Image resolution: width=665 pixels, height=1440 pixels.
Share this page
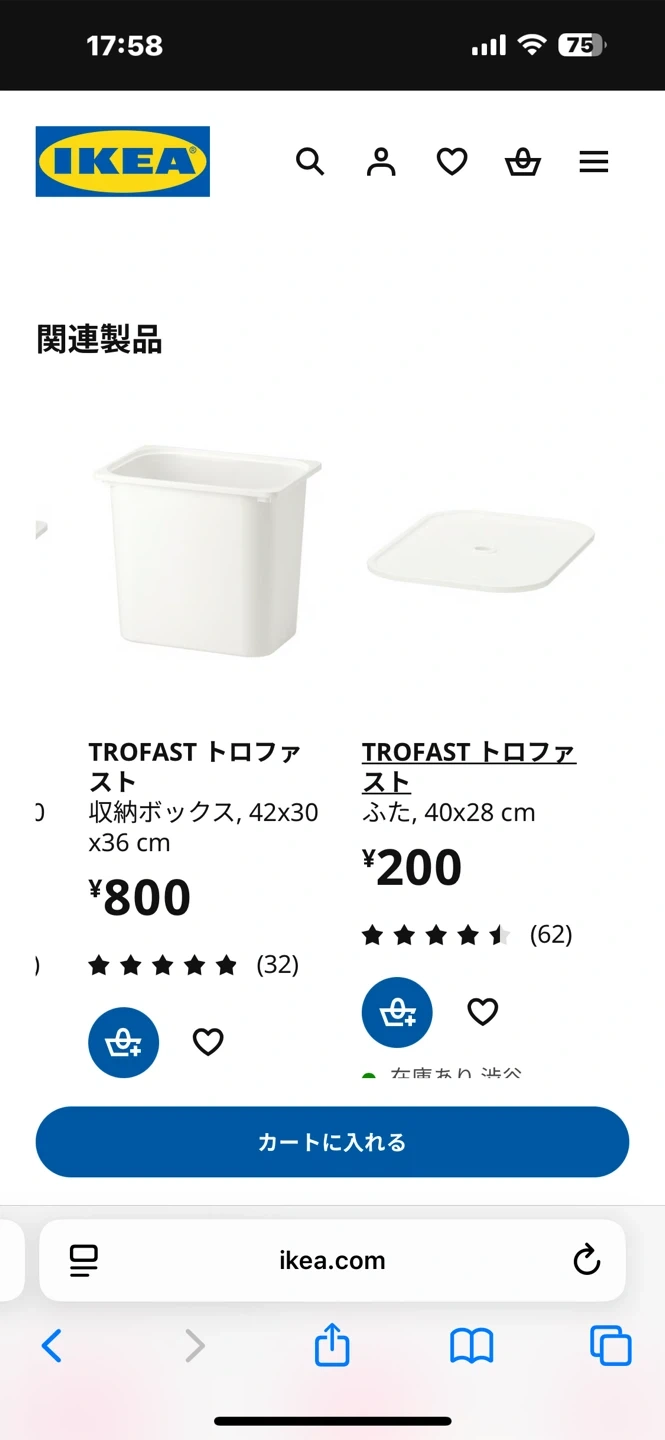(332, 1346)
